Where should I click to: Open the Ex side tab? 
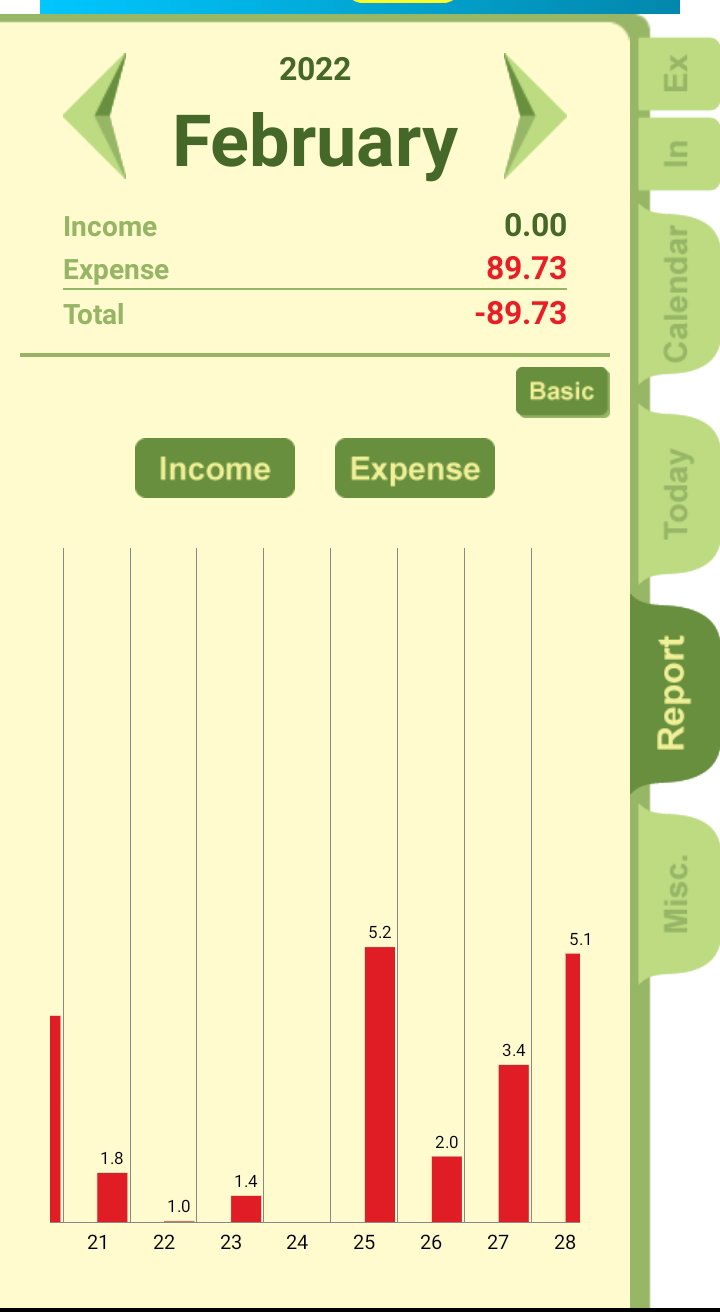(x=677, y=73)
